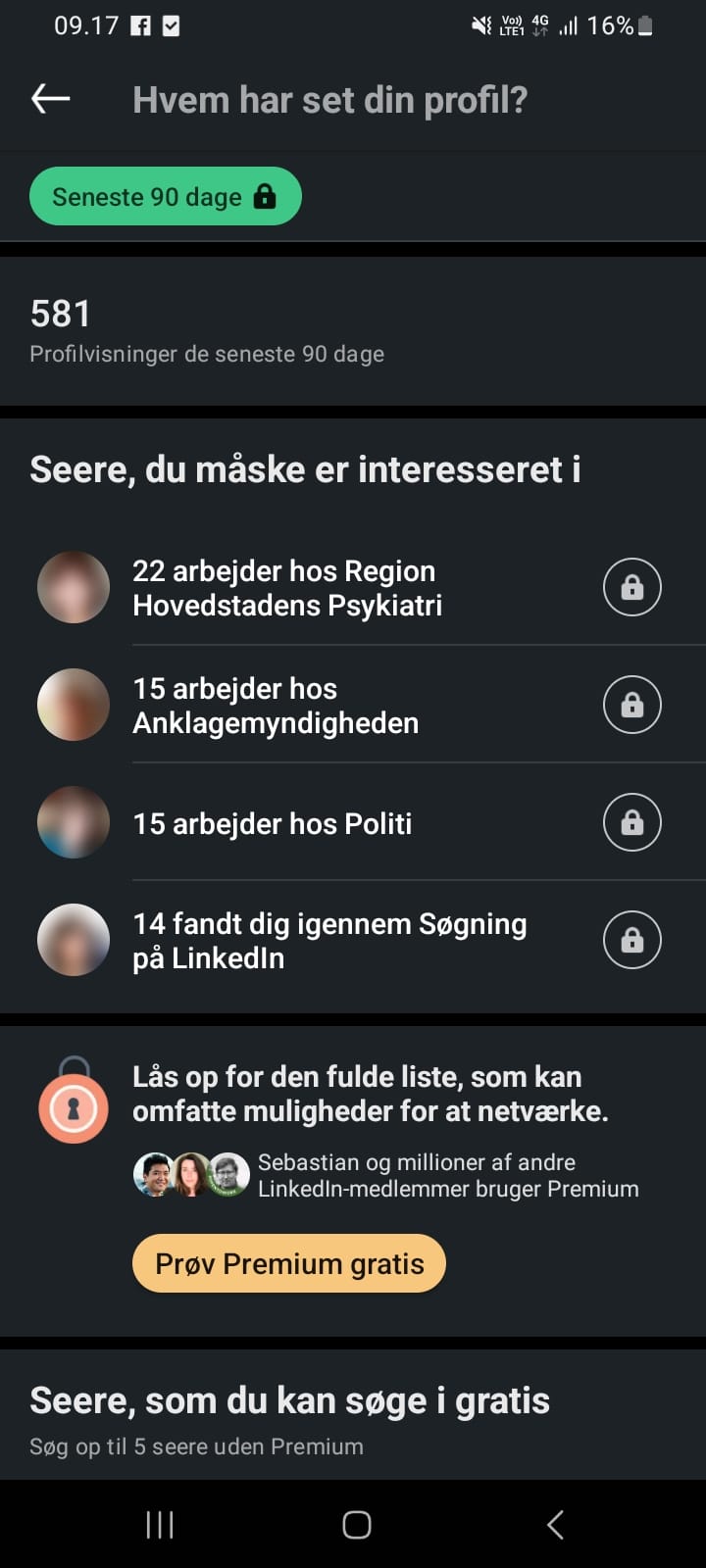Tap the lock icon beside Anklagemyndigheden
The image size is (706, 1568).
pos(632,705)
